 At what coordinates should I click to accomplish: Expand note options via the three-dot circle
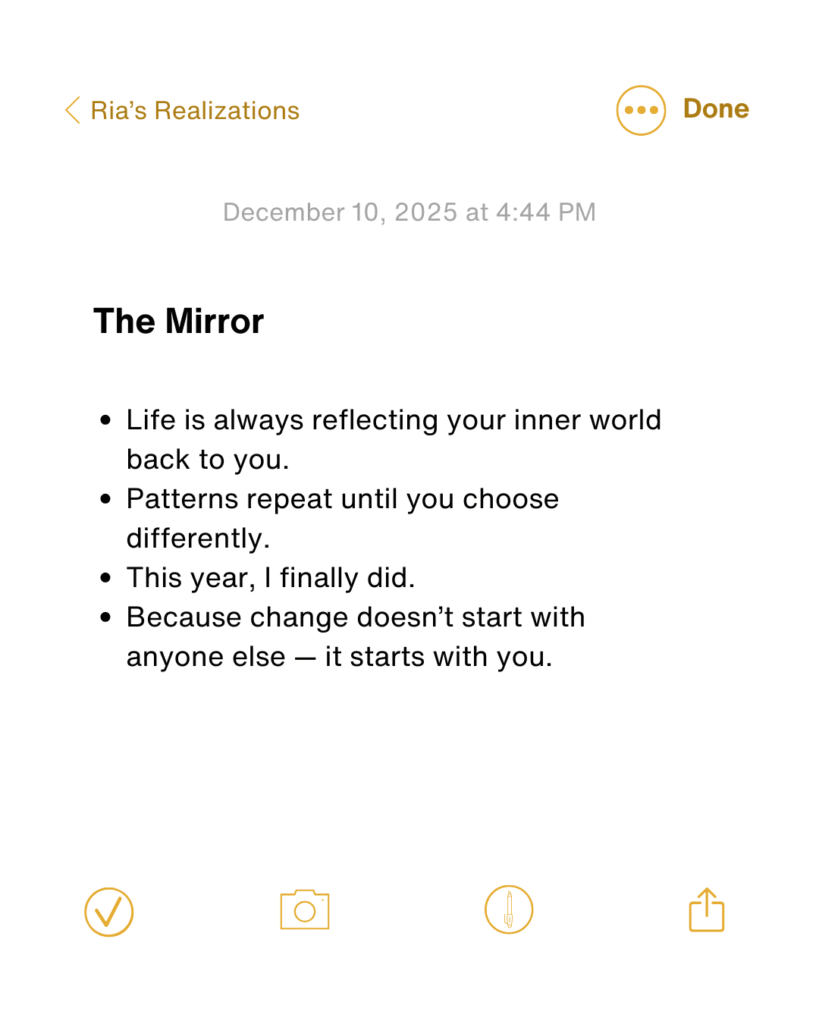tap(640, 110)
